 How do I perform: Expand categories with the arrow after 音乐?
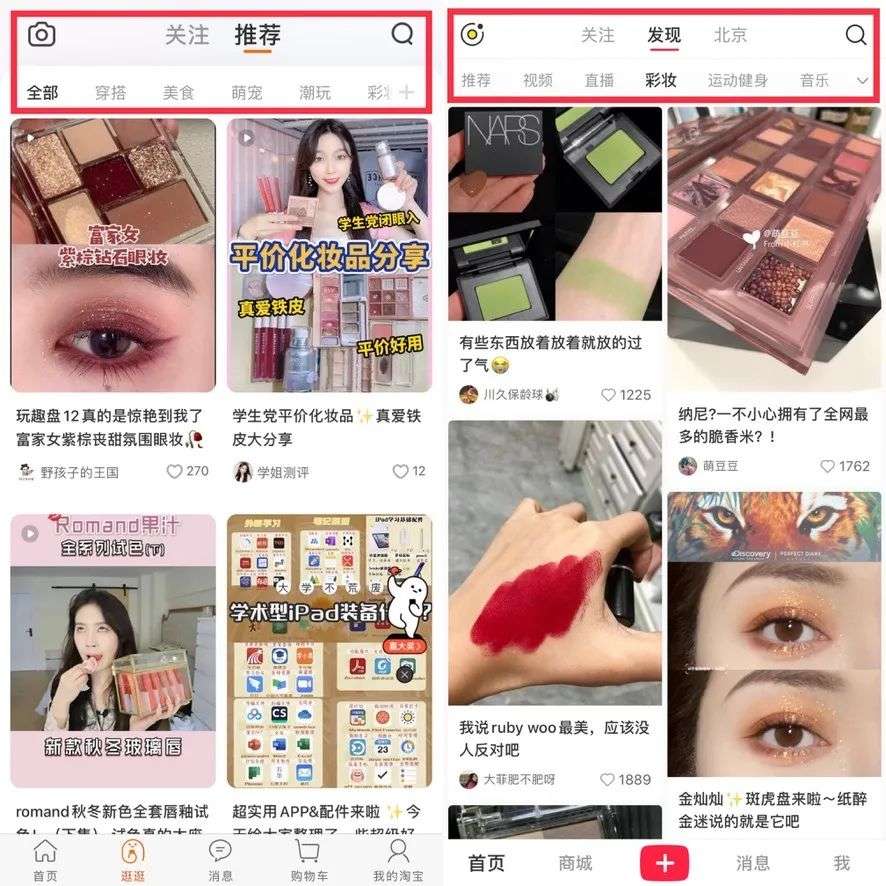click(x=863, y=80)
